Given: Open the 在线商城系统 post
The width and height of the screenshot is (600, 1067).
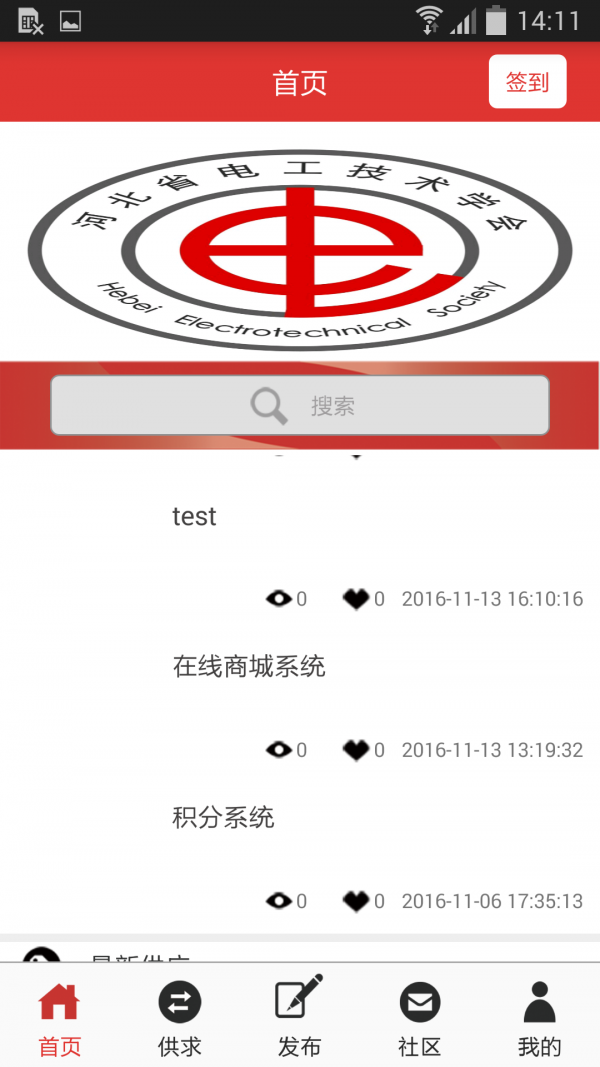Looking at the screenshot, I should click(249, 667).
